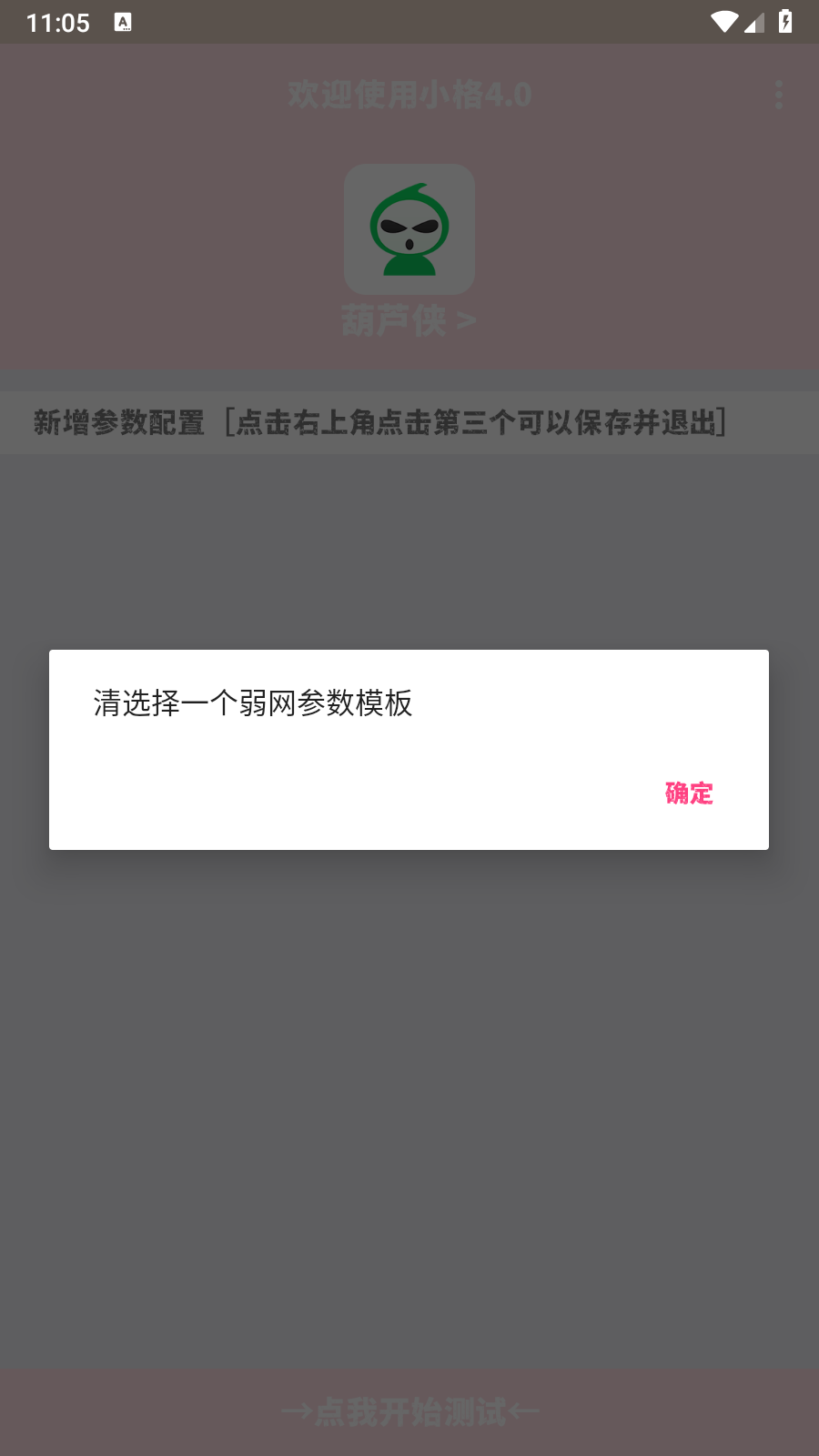Confirm the dialog with 确定
Image resolution: width=819 pixels, height=1456 pixels.
tap(689, 794)
